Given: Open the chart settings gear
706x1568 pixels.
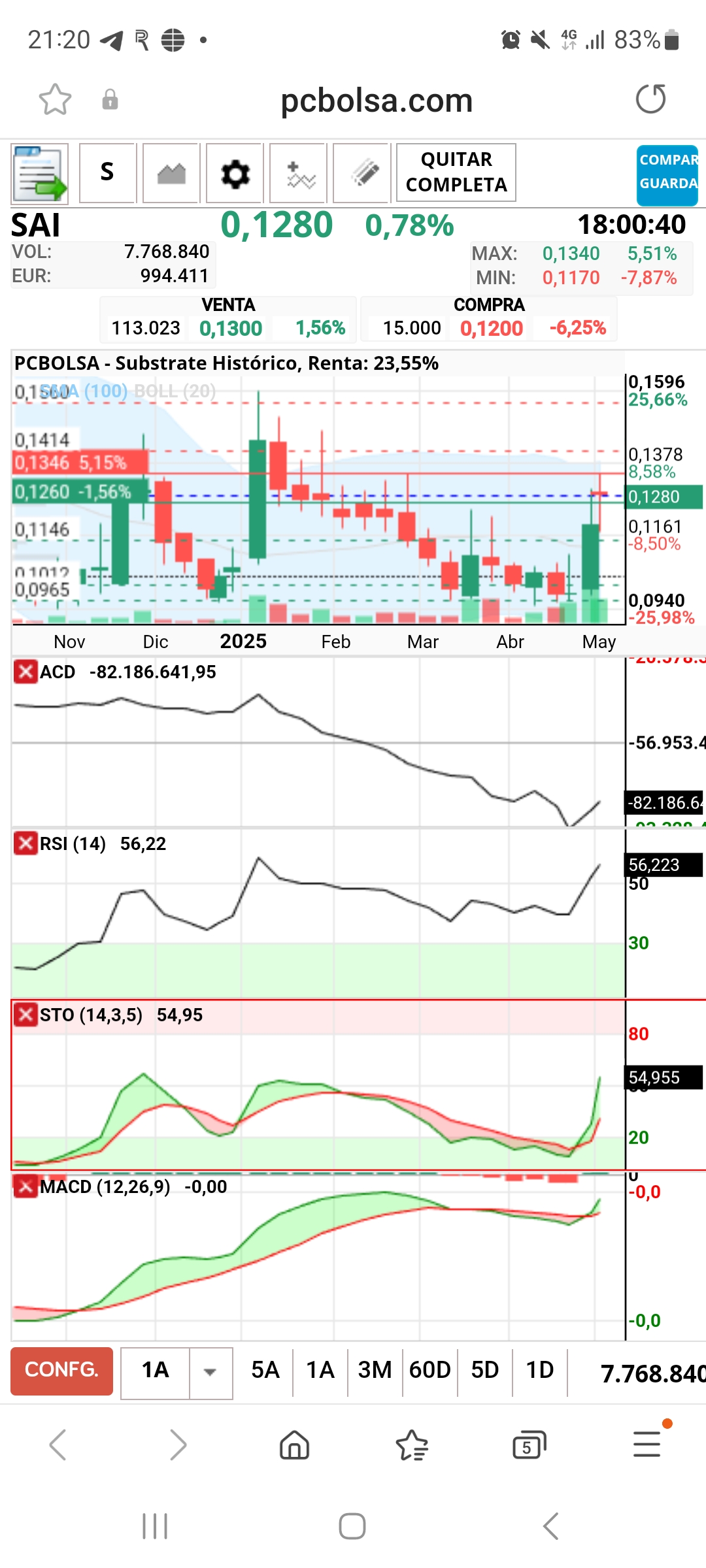Looking at the screenshot, I should (235, 173).
